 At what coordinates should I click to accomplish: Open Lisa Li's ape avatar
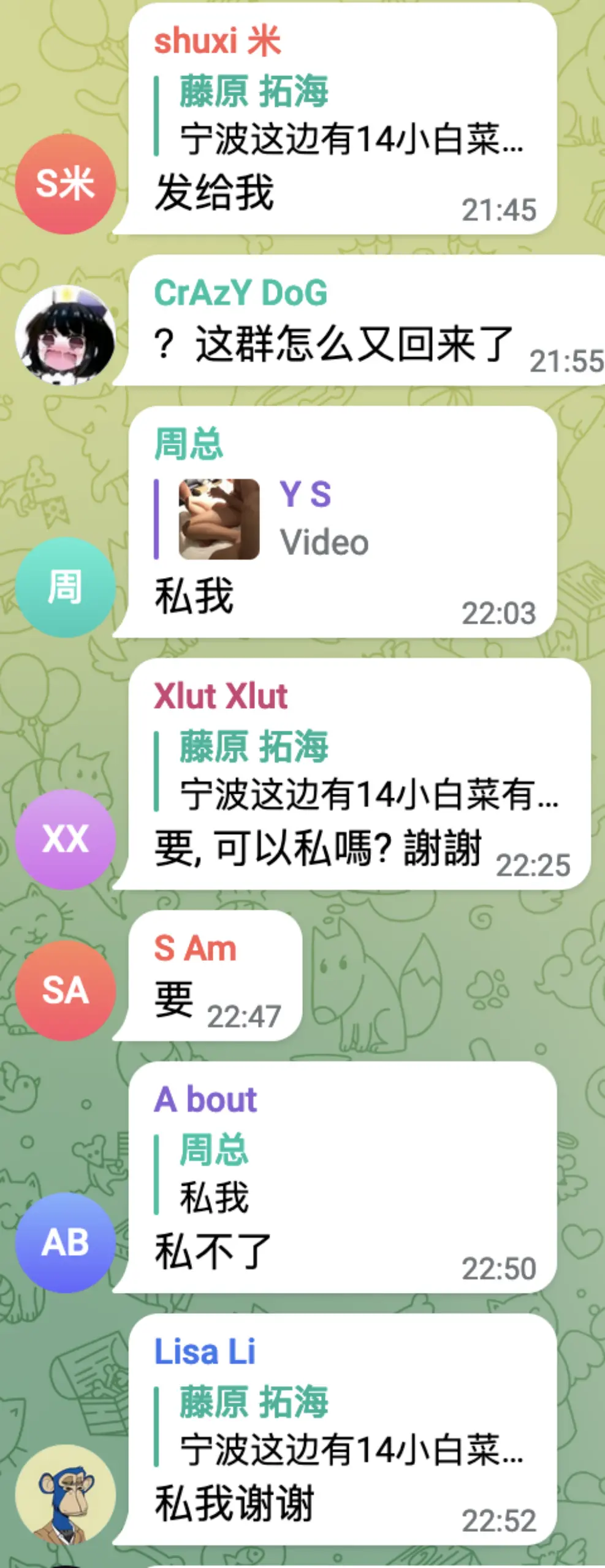66,1494
